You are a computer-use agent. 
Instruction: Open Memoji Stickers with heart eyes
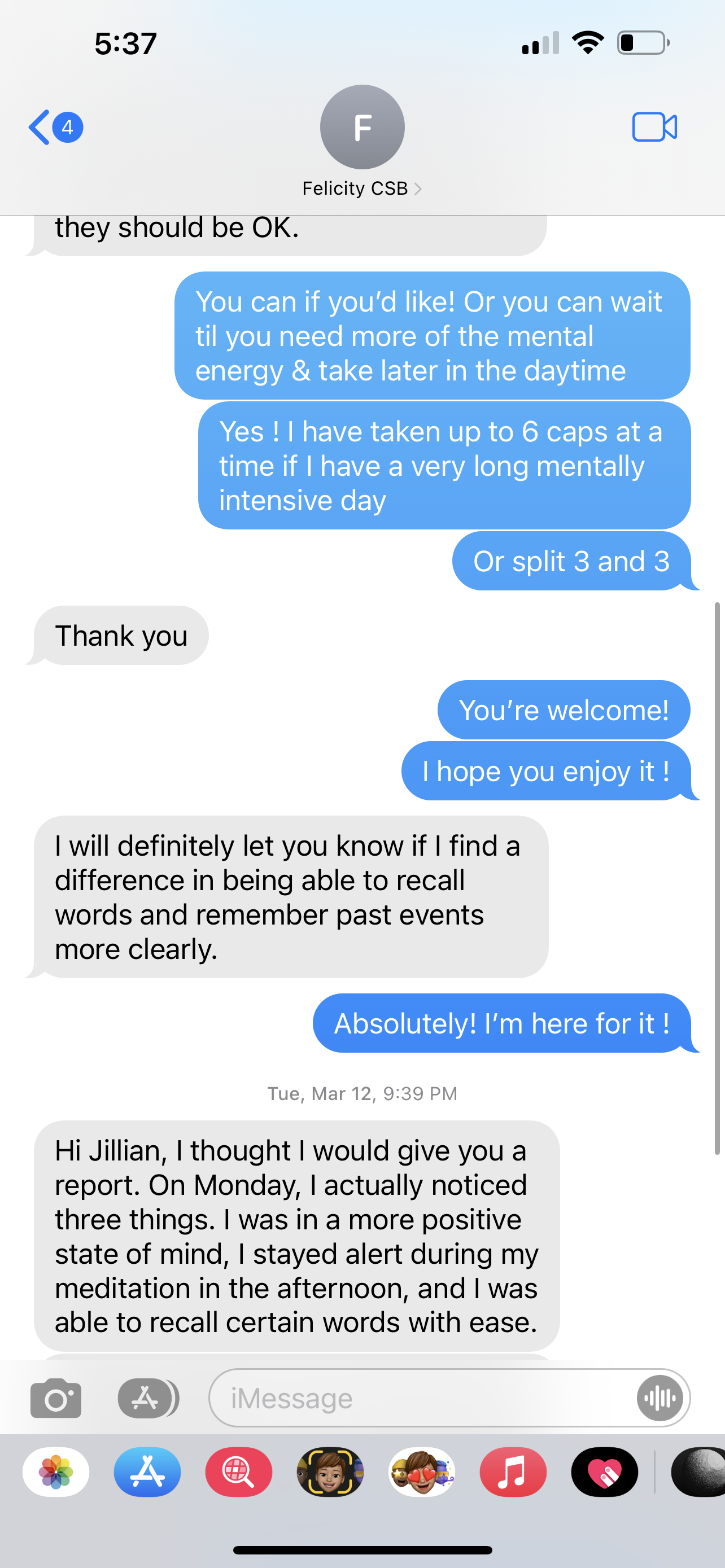pos(421,1471)
